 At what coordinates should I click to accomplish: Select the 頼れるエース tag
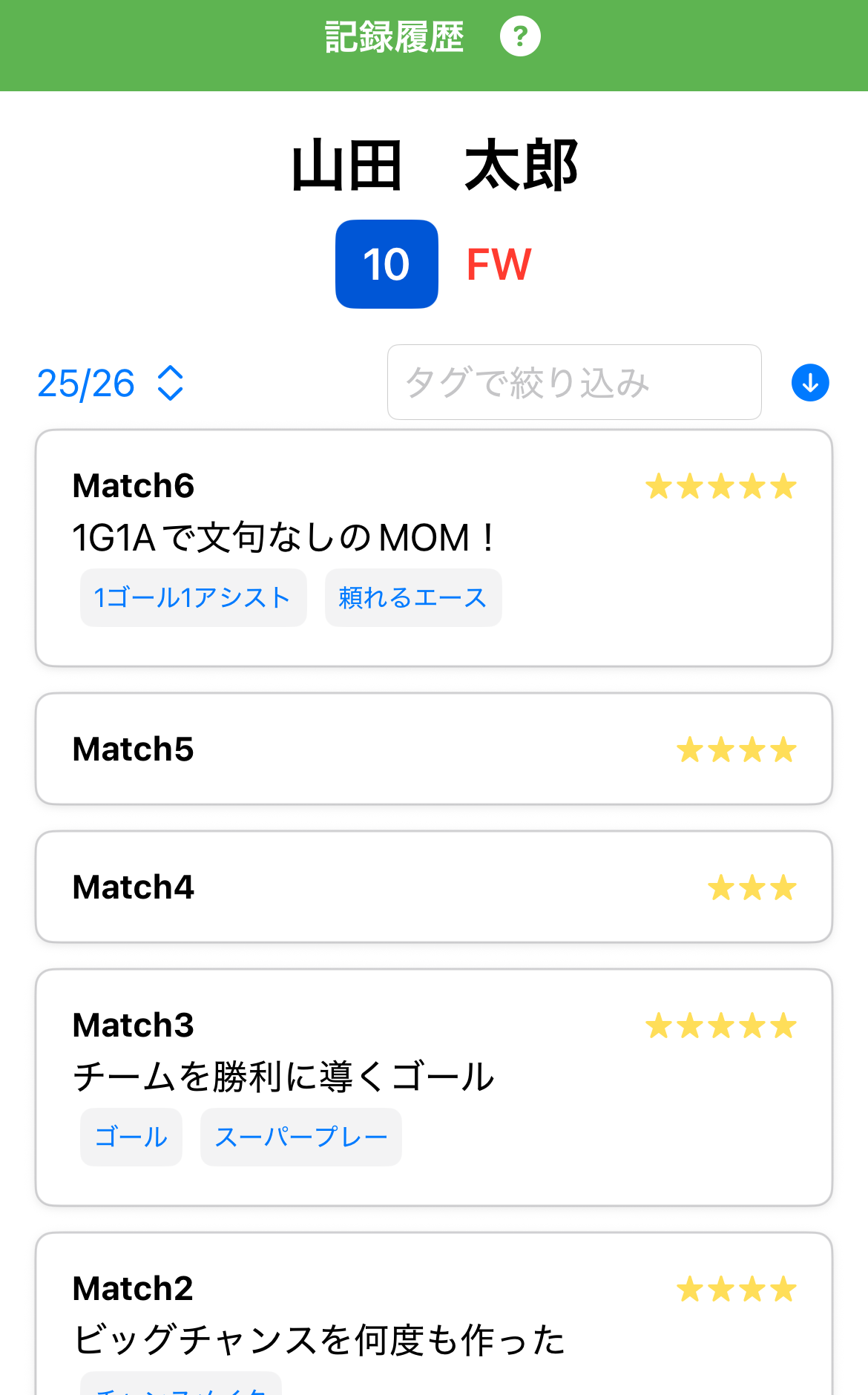tap(413, 598)
